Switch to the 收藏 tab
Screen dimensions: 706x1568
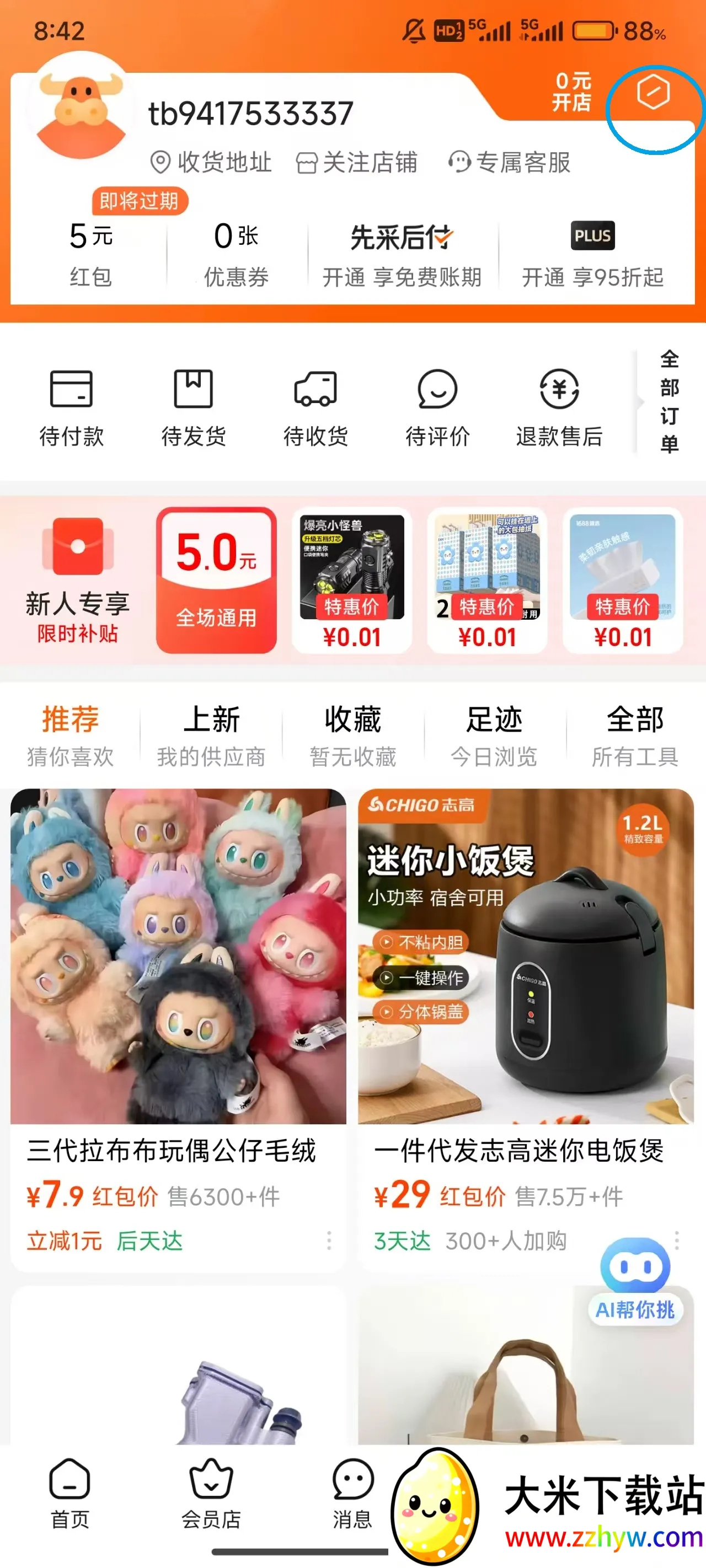coord(352,735)
